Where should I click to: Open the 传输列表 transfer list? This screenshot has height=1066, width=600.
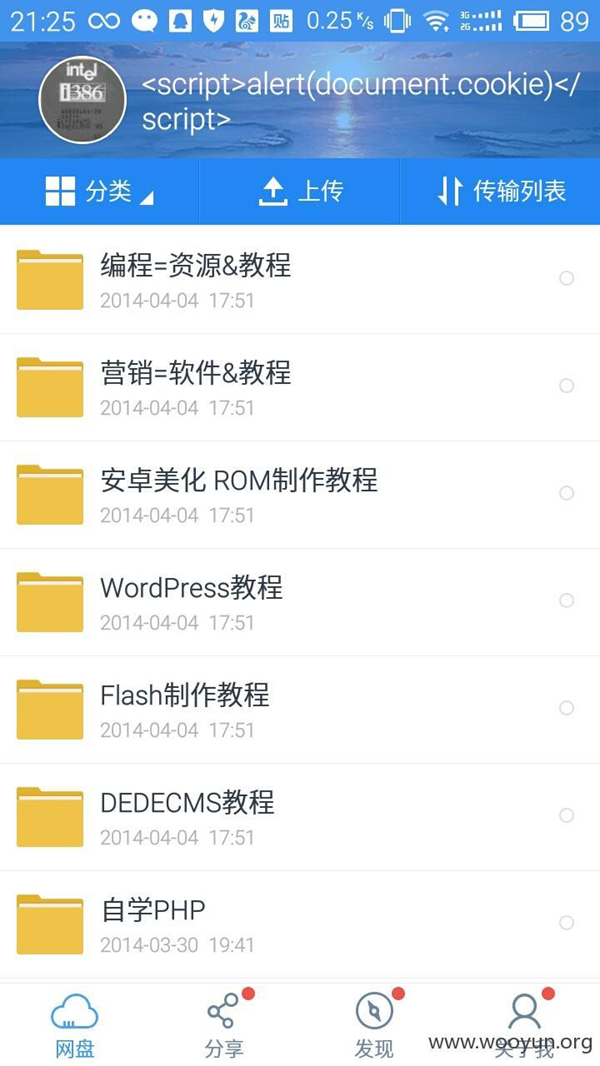[501, 191]
